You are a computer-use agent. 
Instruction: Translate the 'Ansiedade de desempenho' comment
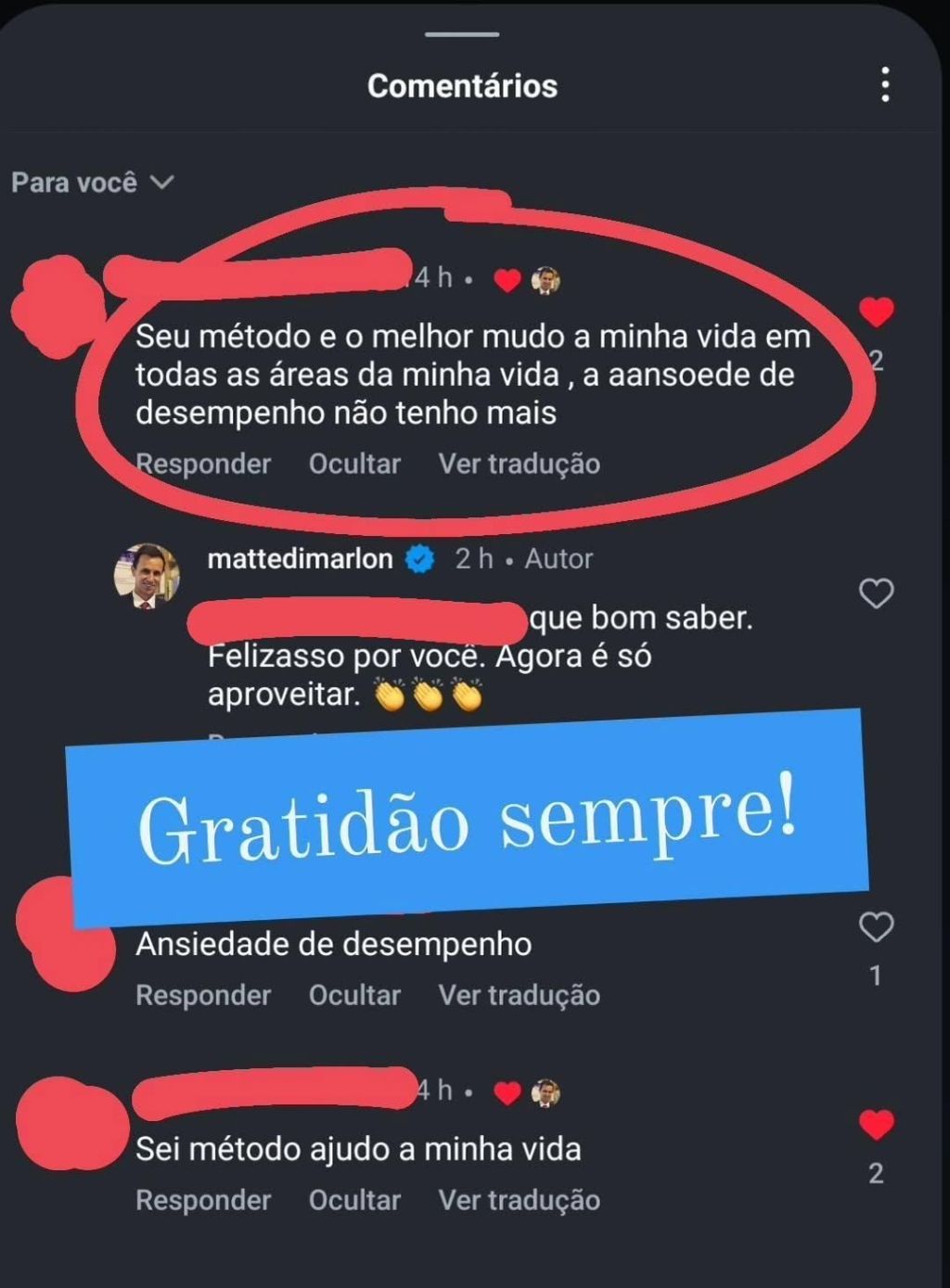(x=519, y=995)
